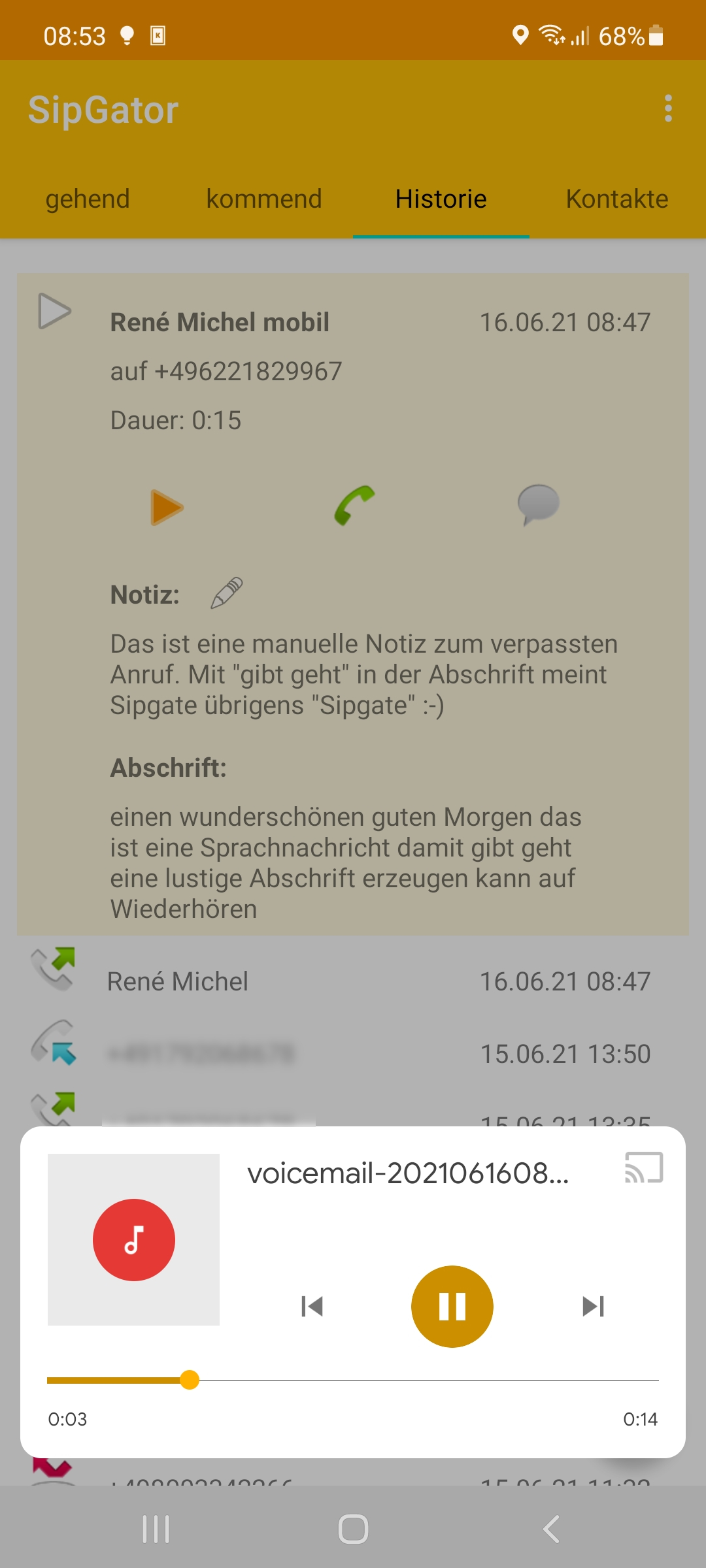Switch to the gehend tab
Viewport: 706px width, 1568px height.
tap(88, 199)
